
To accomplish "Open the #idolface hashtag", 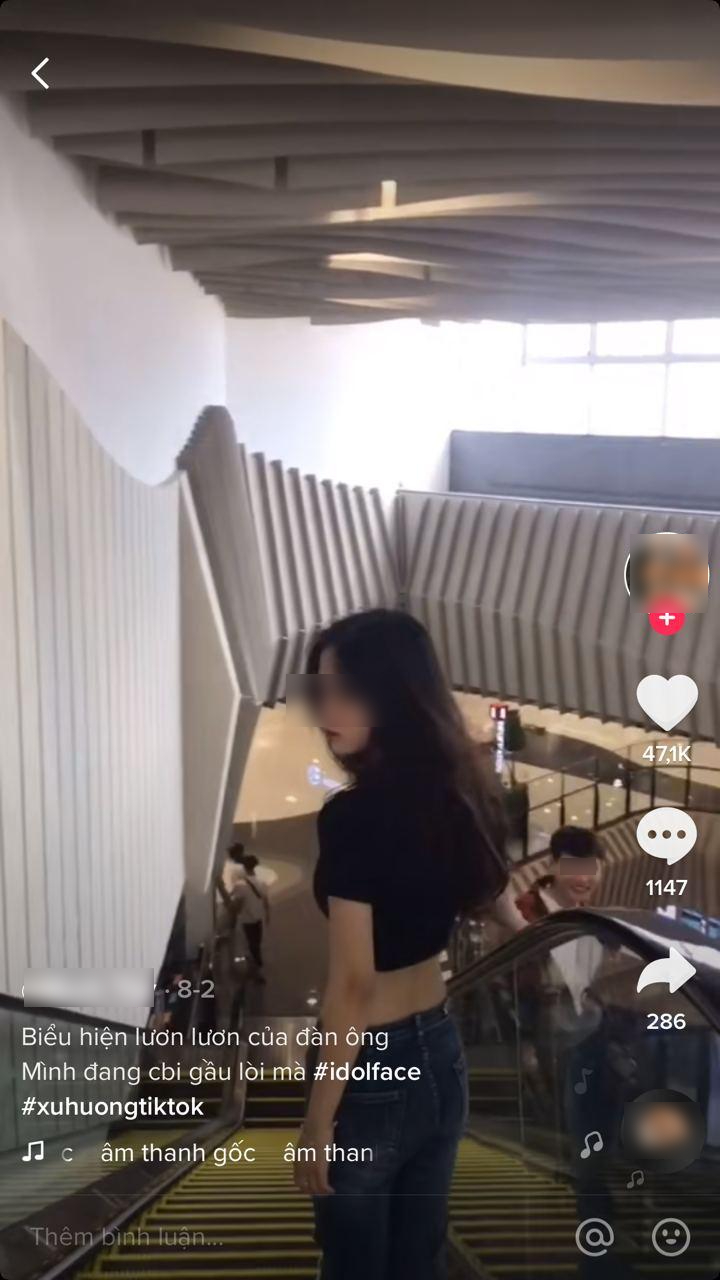I will click(366, 1072).
